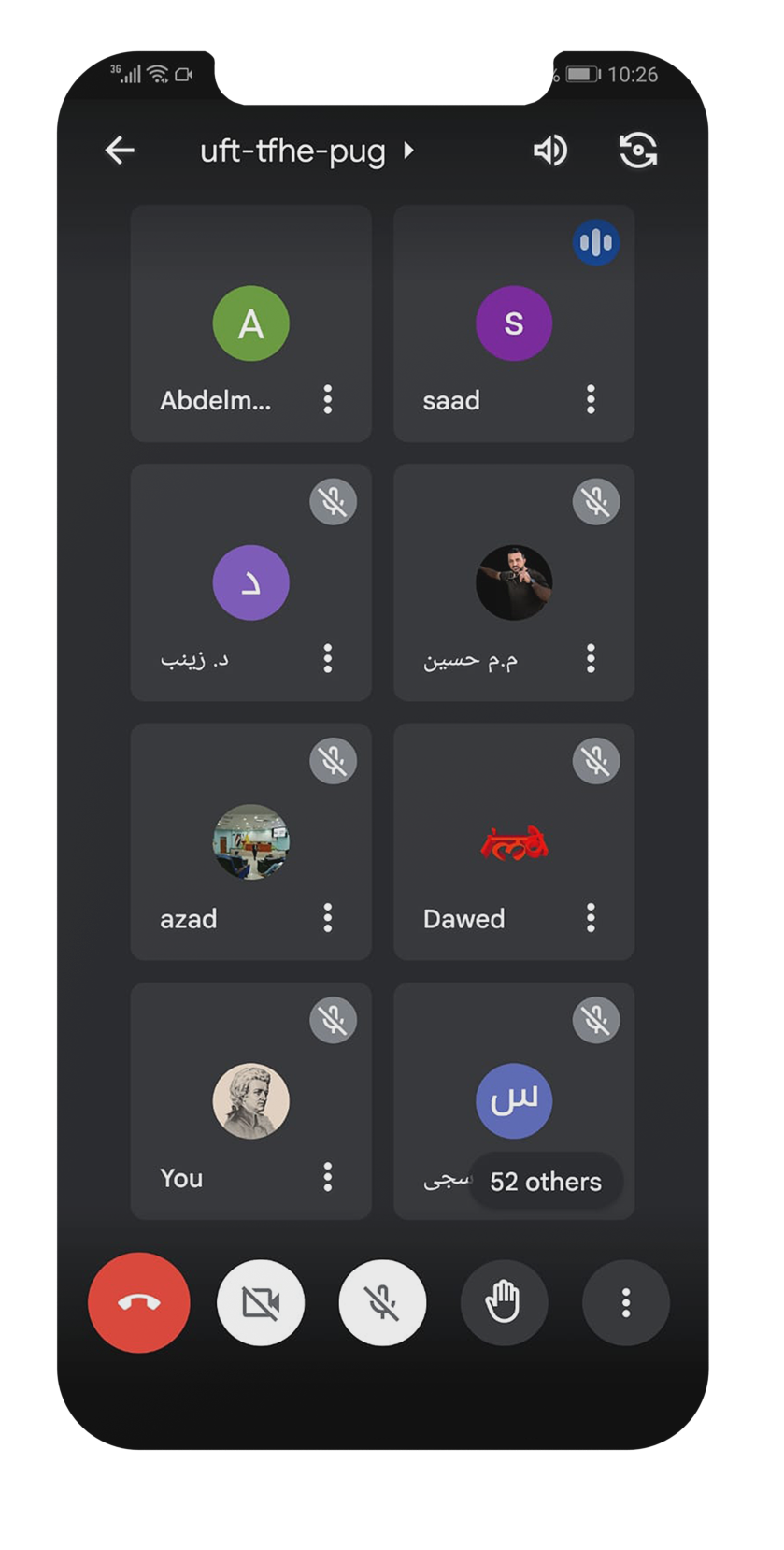The height and width of the screenshot is (1550, 784).
Task: Open options menu on your tile
Action: (327, 1176)
